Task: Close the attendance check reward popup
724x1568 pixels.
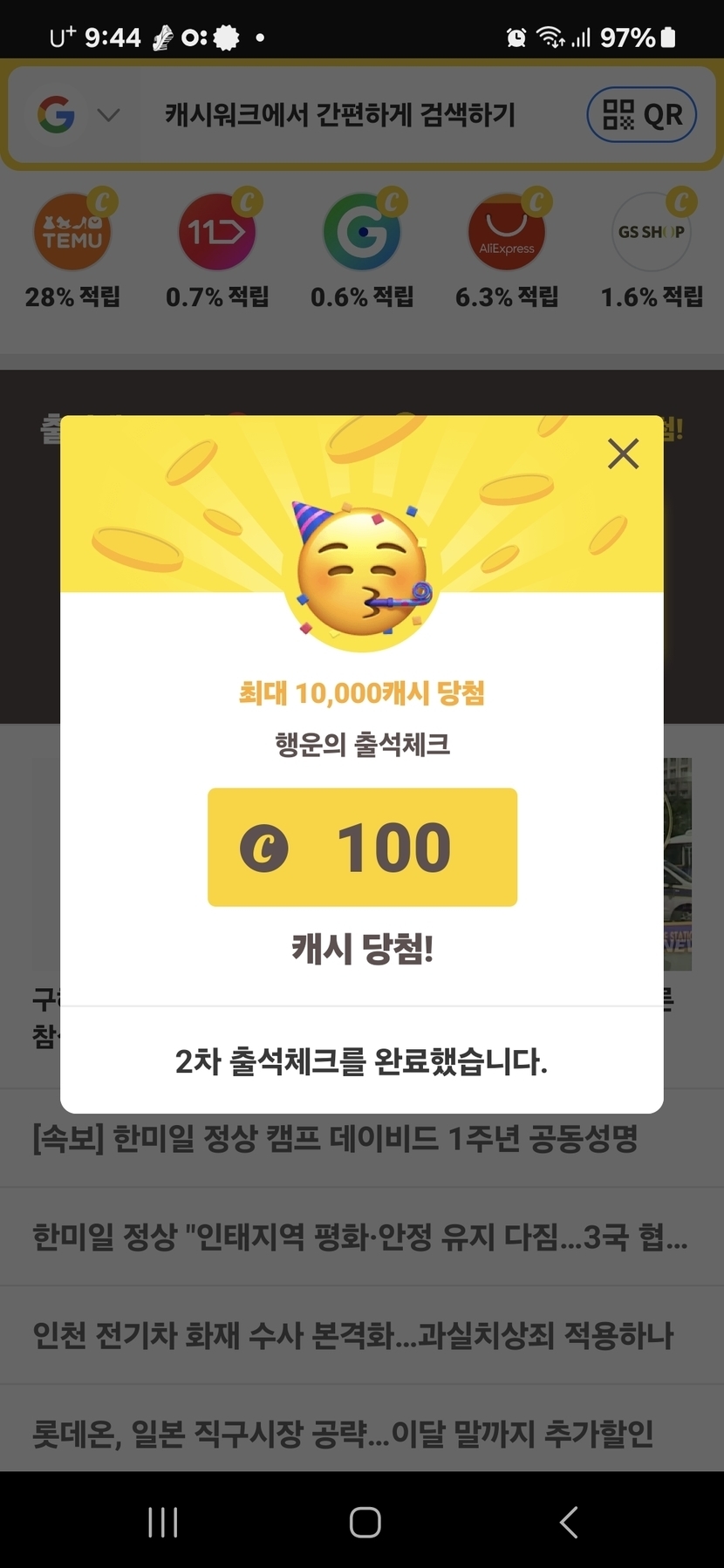Action: click(x=623, y=454)
